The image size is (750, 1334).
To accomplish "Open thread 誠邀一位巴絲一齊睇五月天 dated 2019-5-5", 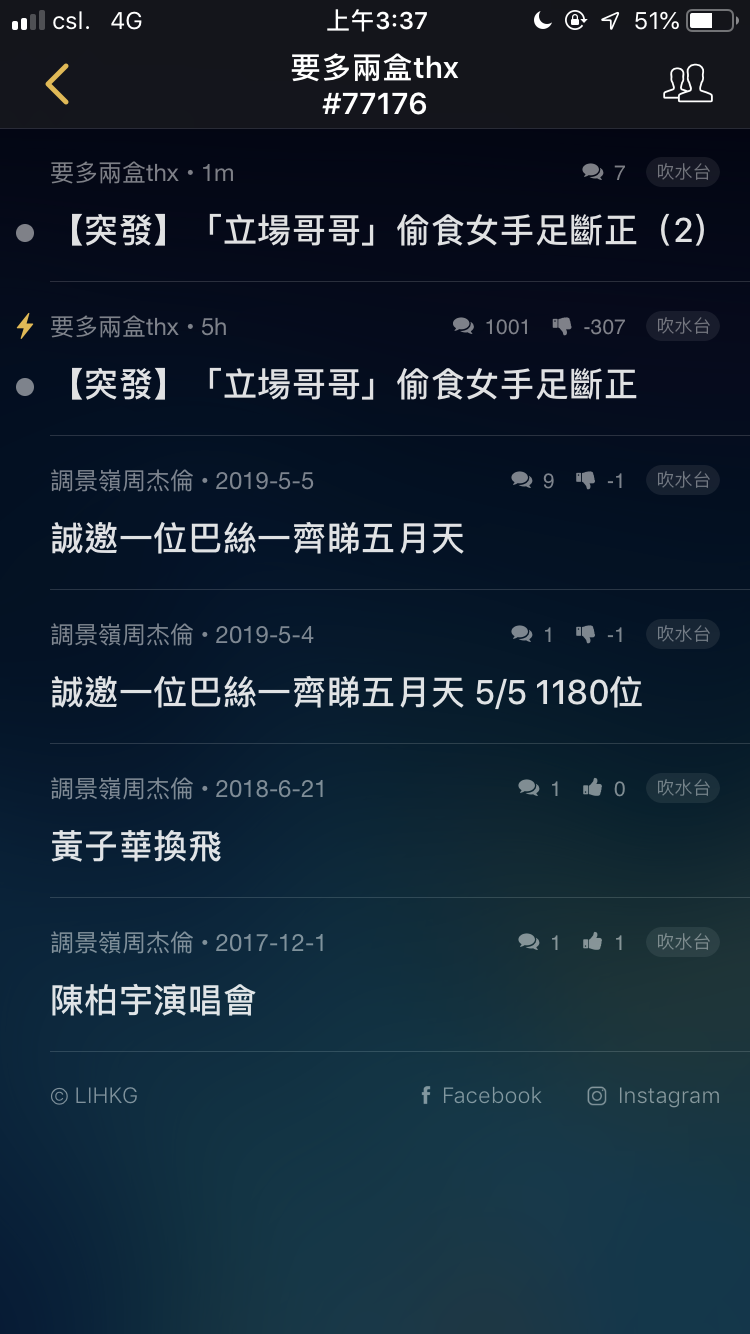I will (x=375, y=513).
